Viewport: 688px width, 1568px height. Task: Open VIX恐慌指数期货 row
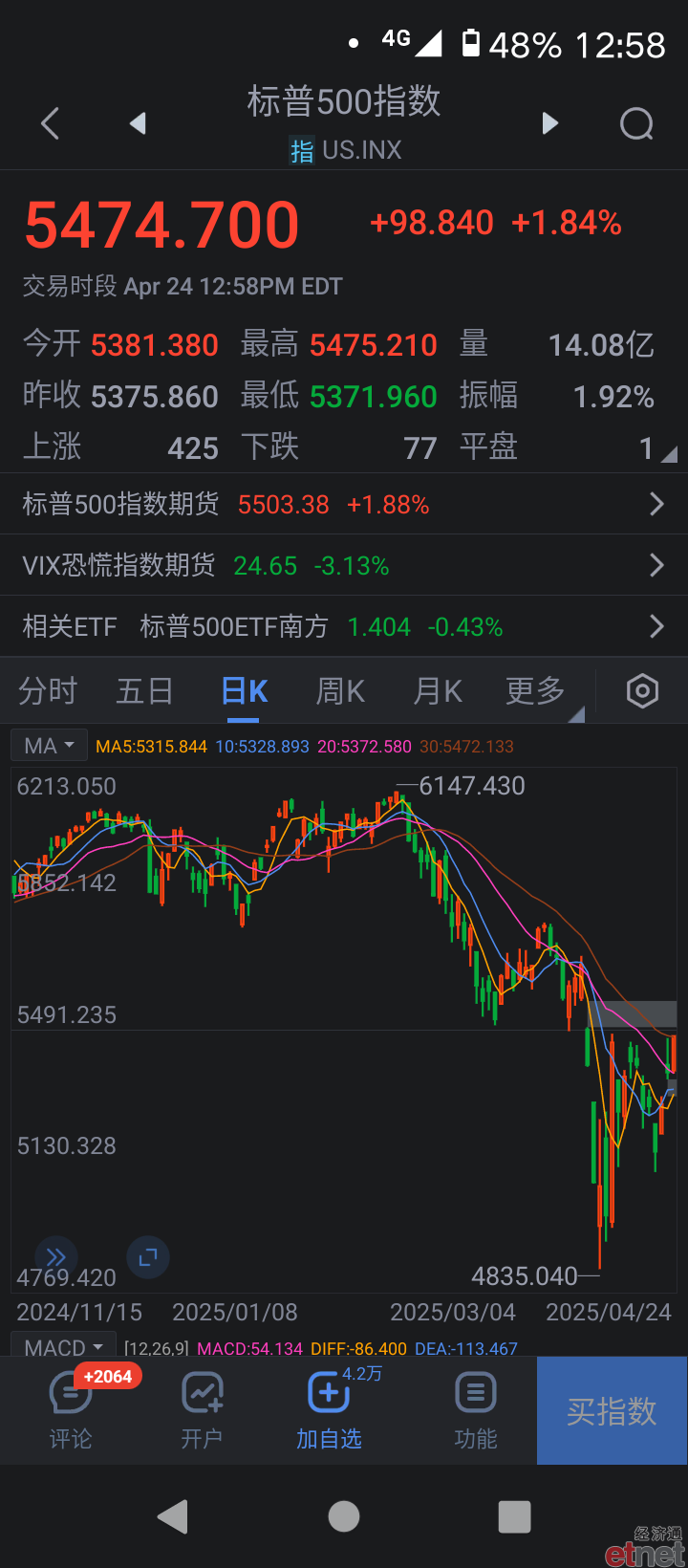point(344,565)
